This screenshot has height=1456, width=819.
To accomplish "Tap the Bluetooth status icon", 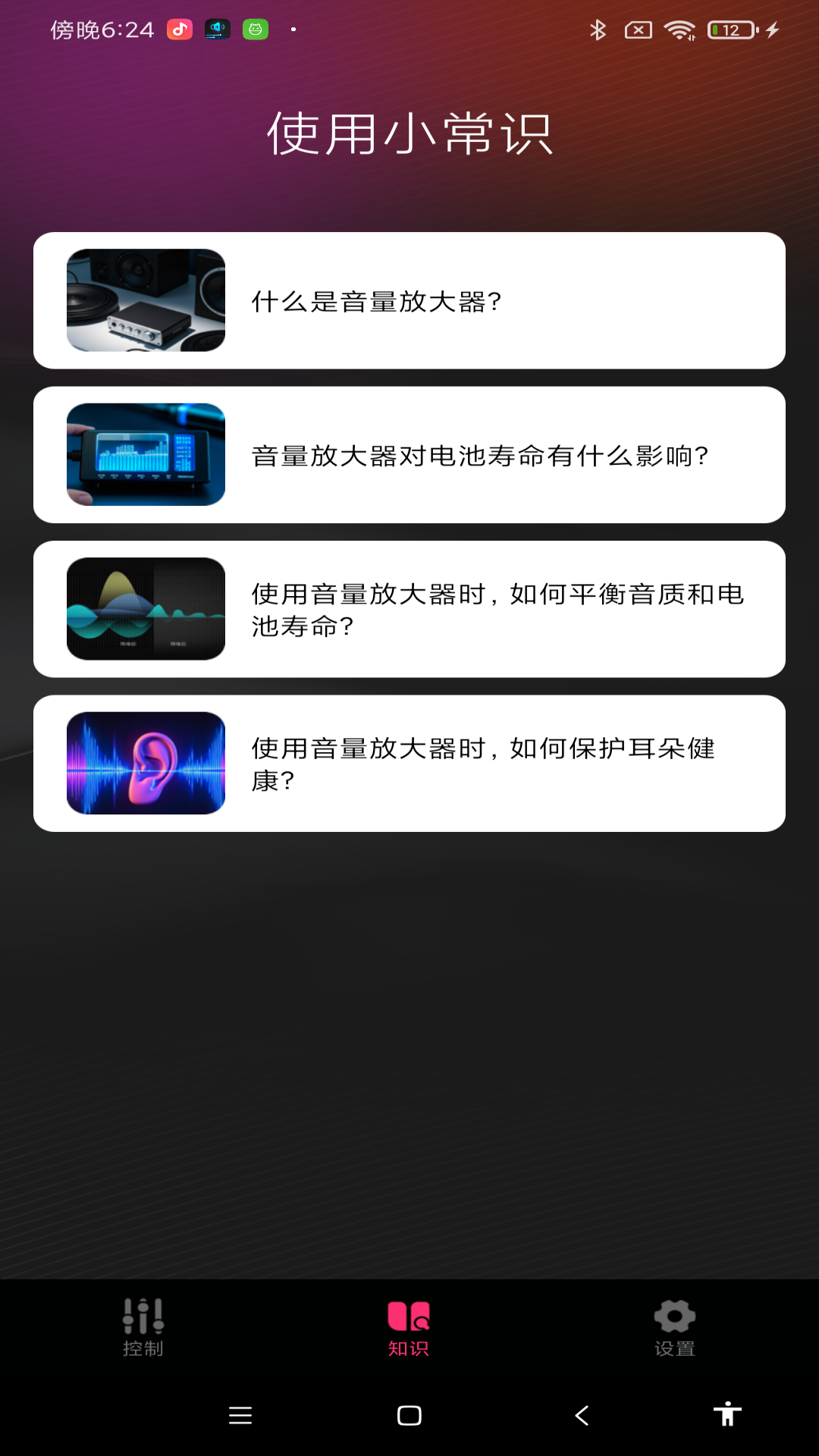I will (x=598, y=30).
